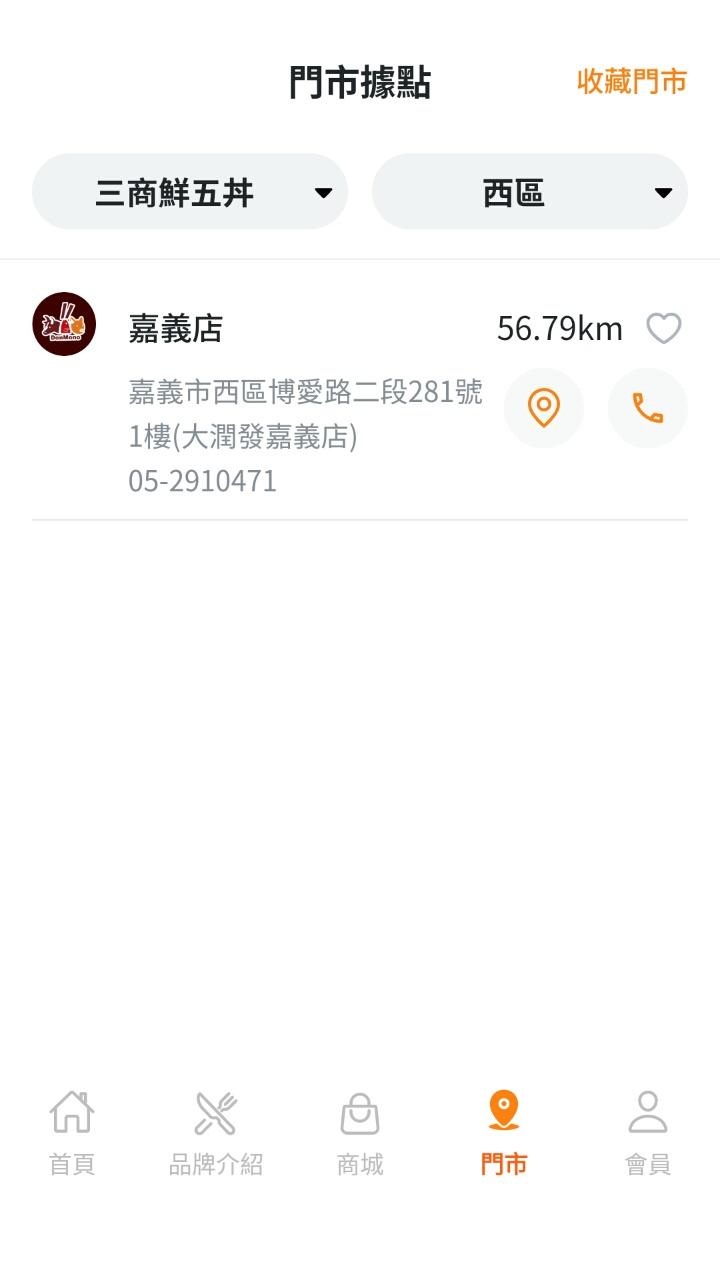Open the 嘉義店 store entry

176,329
